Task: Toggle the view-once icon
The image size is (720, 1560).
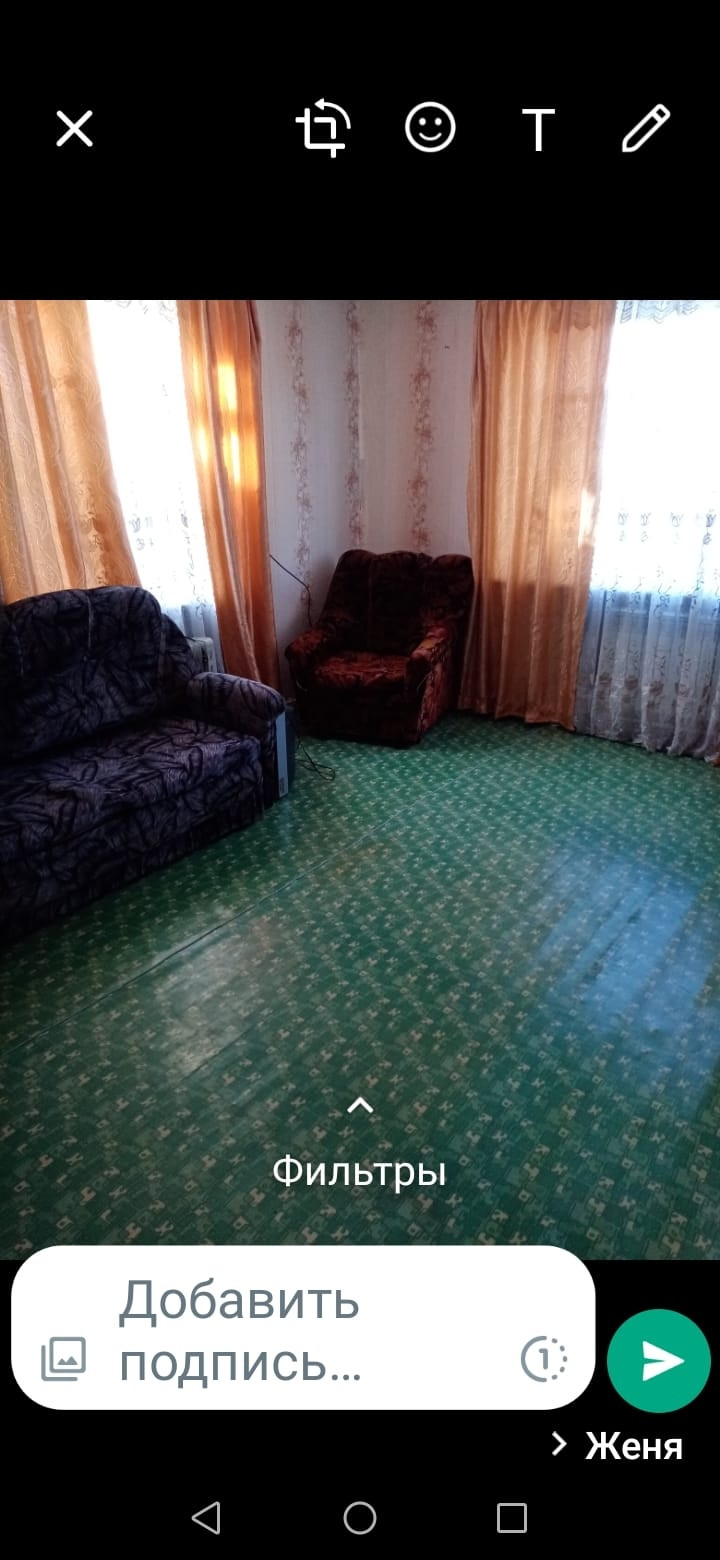Action: (544, 1359)
